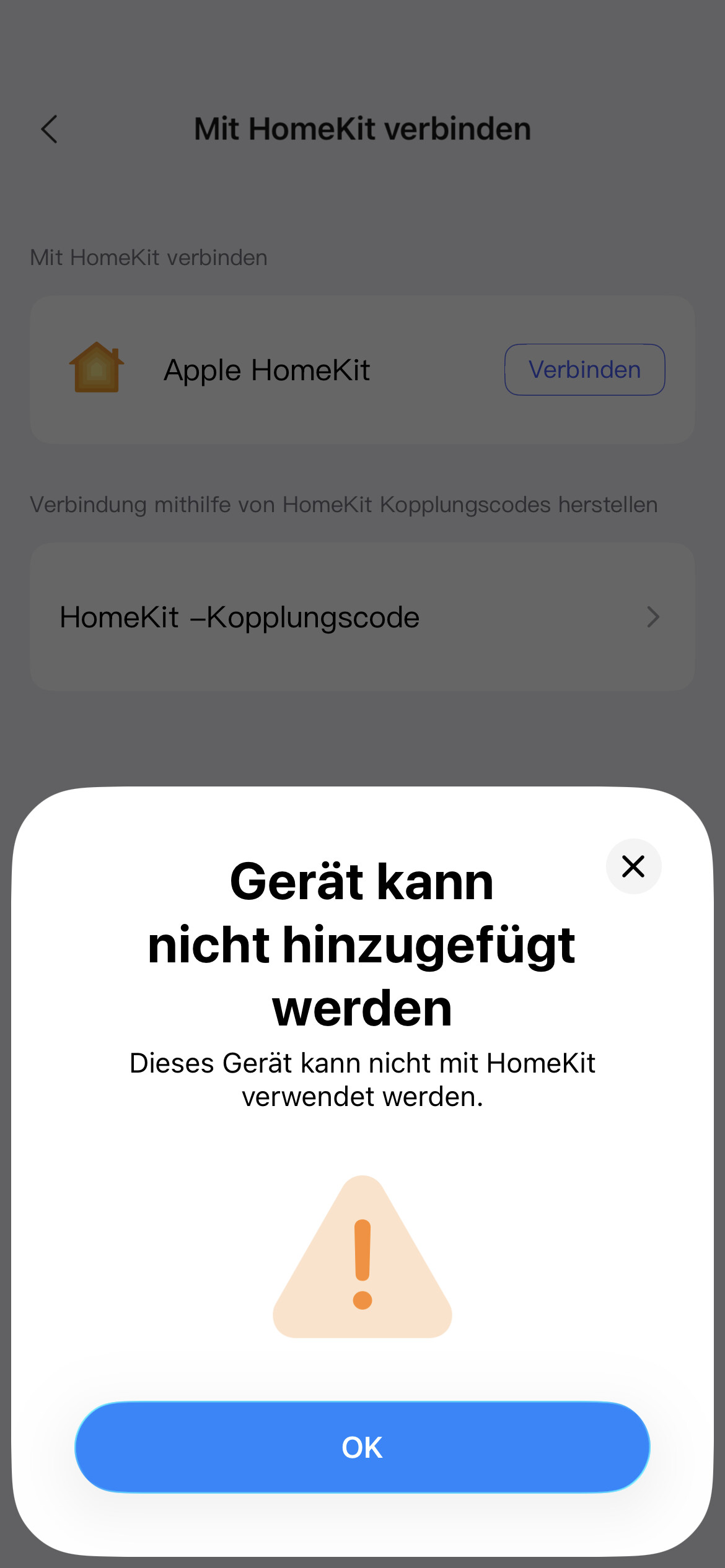
Task: Confirm the error dialog with OK
Action: (362, 1447)
